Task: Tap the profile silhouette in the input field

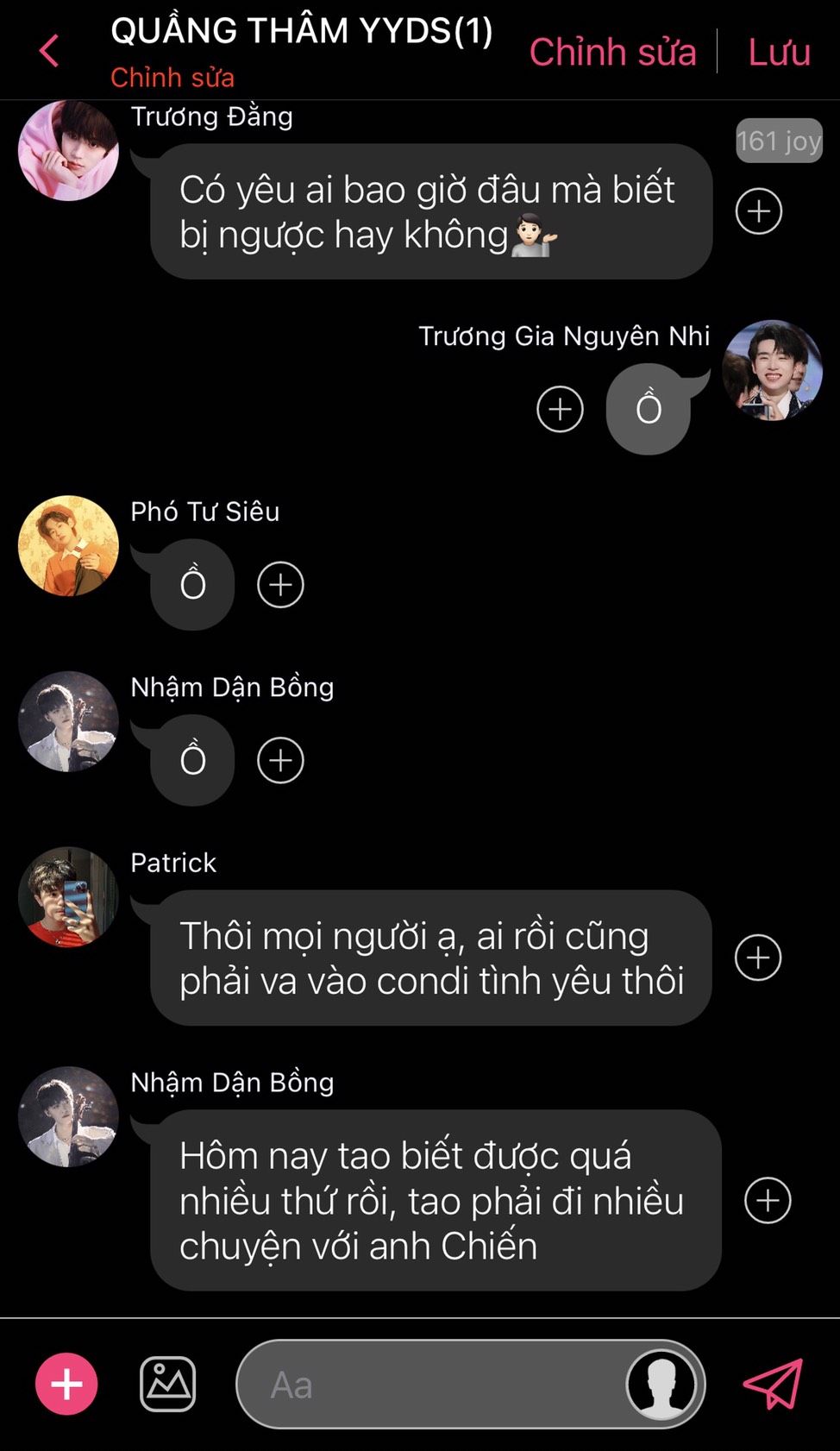Action: (x=661, y=1384)
